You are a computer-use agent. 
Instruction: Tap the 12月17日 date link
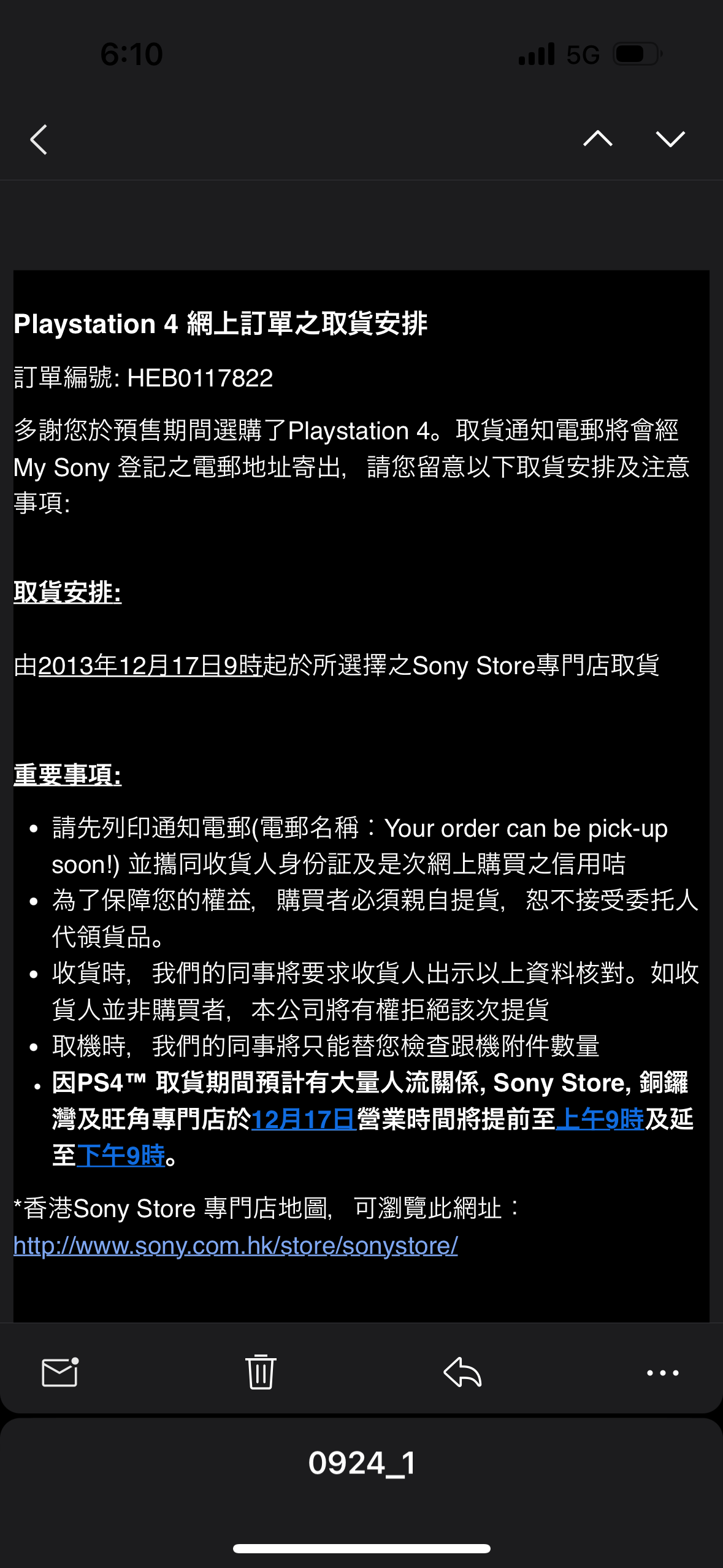[304, 1120]
